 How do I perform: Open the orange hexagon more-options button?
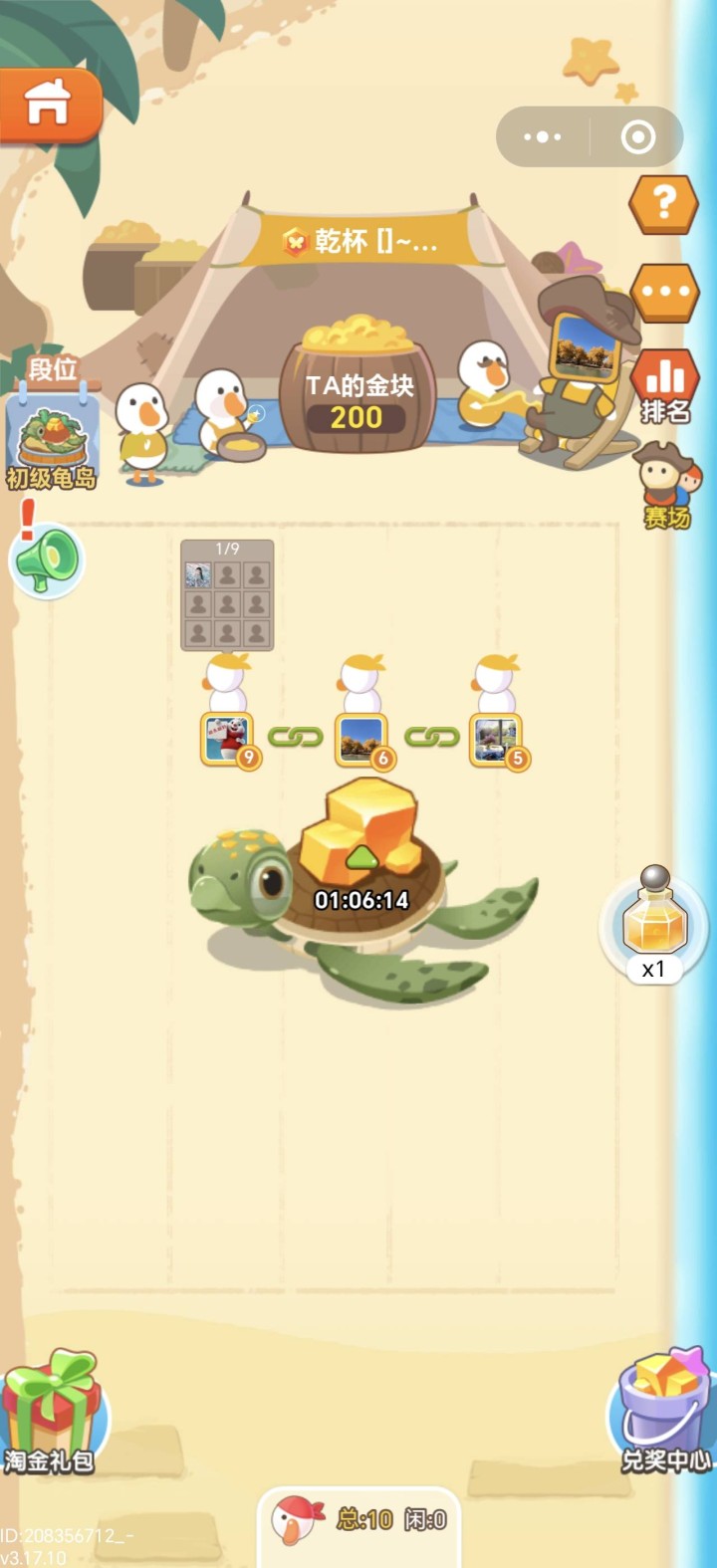click(663, 293)
